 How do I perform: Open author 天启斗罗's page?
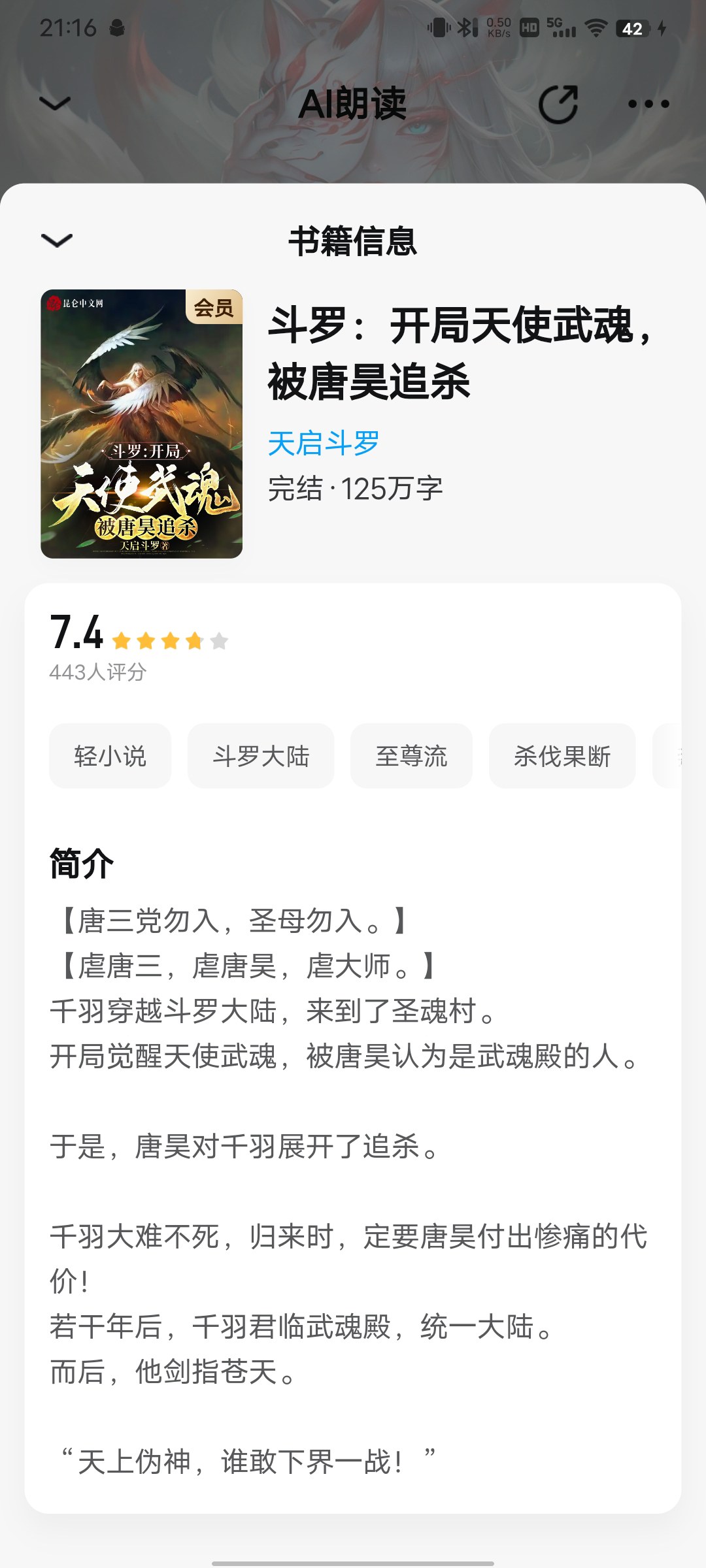pos(324,444)
